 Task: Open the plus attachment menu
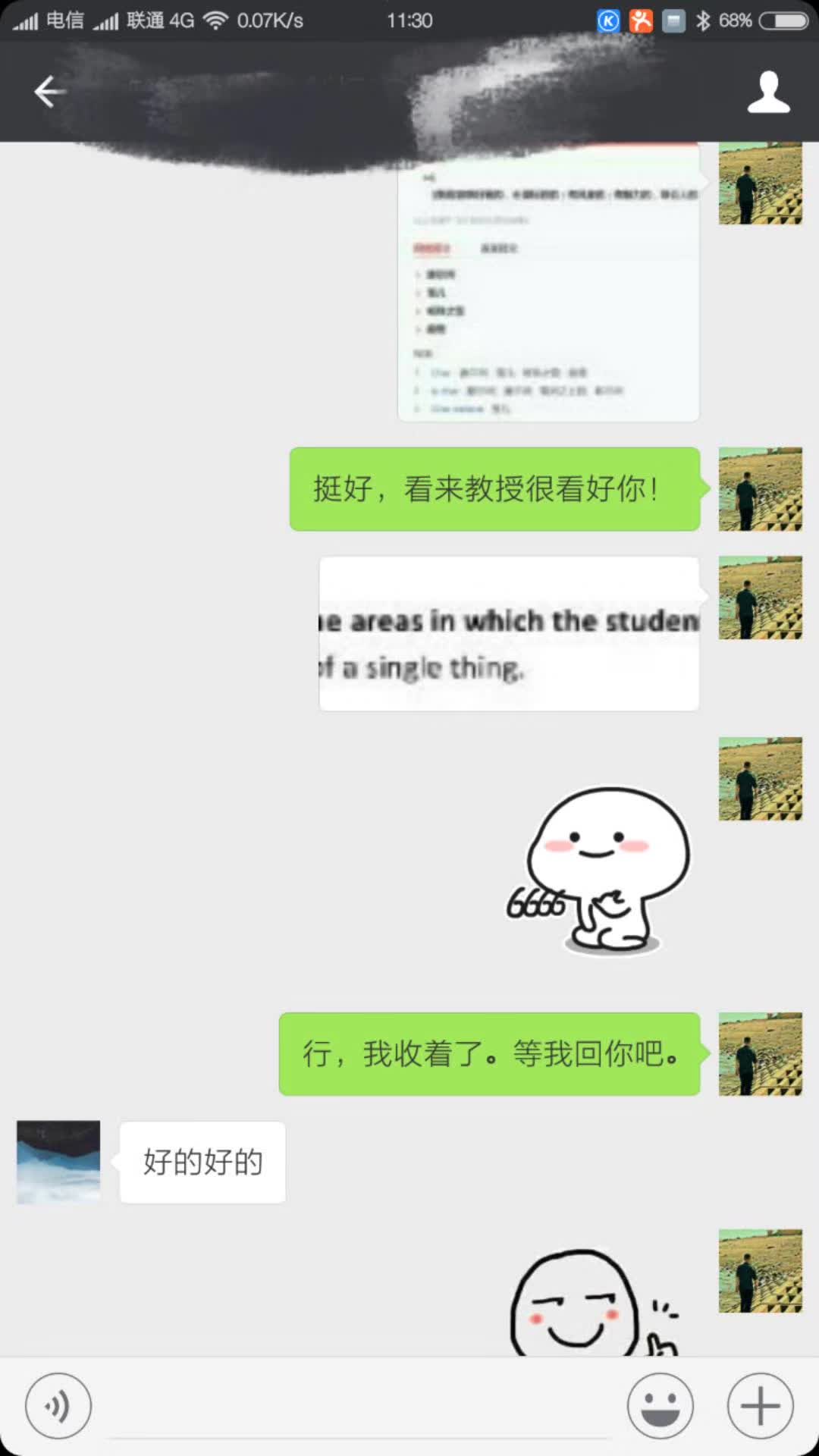click(x=760, y=1405)
